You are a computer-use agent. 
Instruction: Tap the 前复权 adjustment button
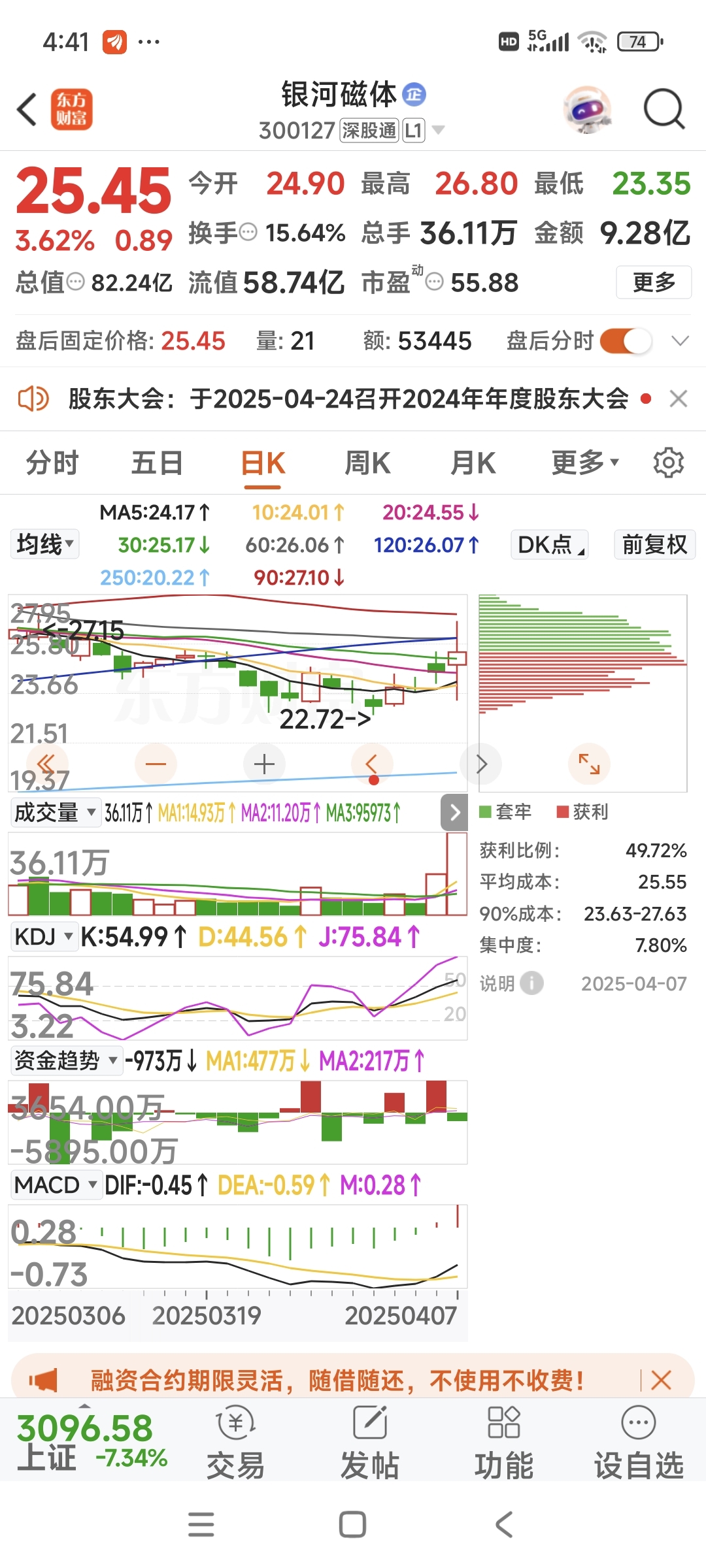(654, 544)
